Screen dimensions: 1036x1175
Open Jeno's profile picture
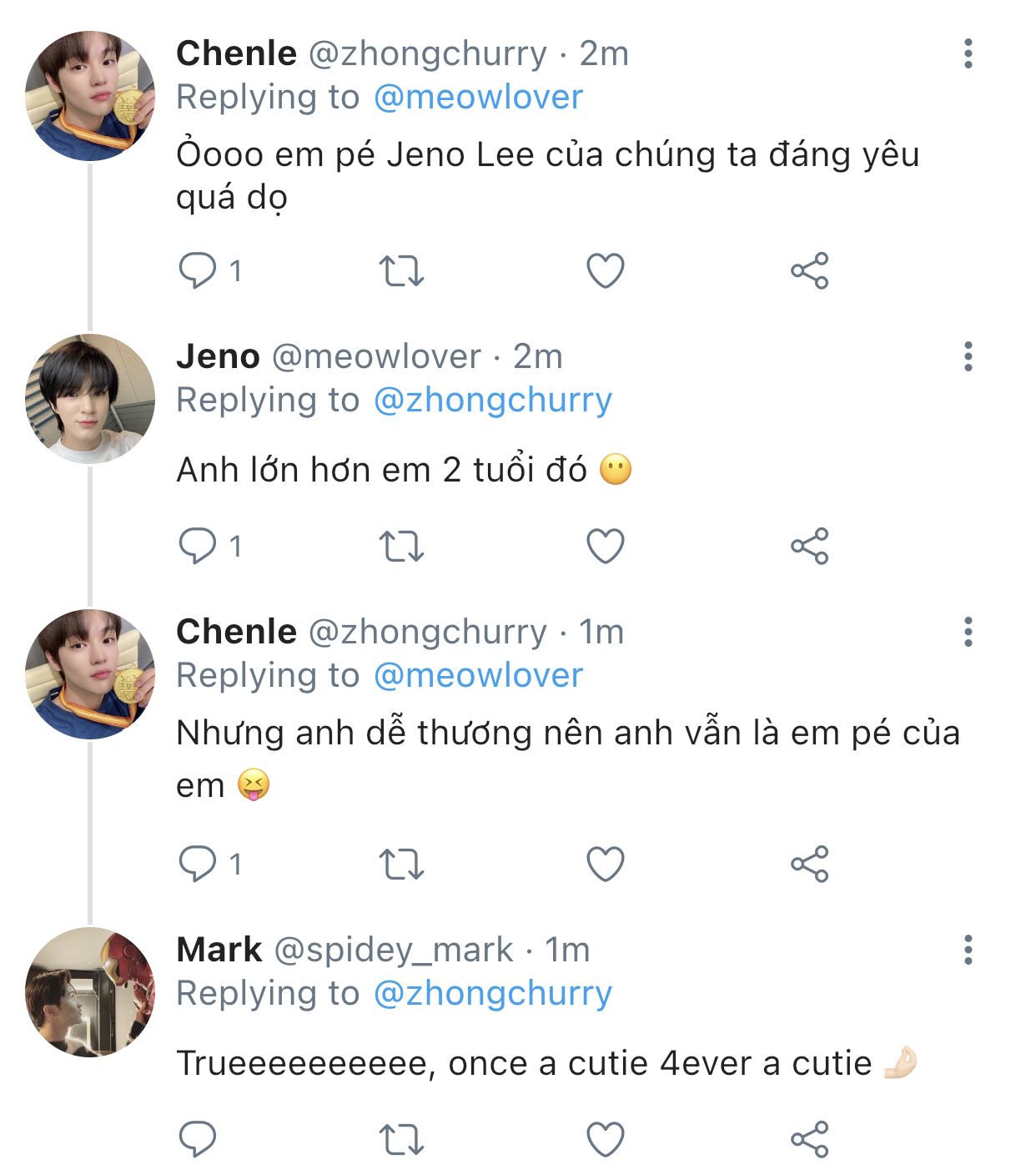click(90, 399)
